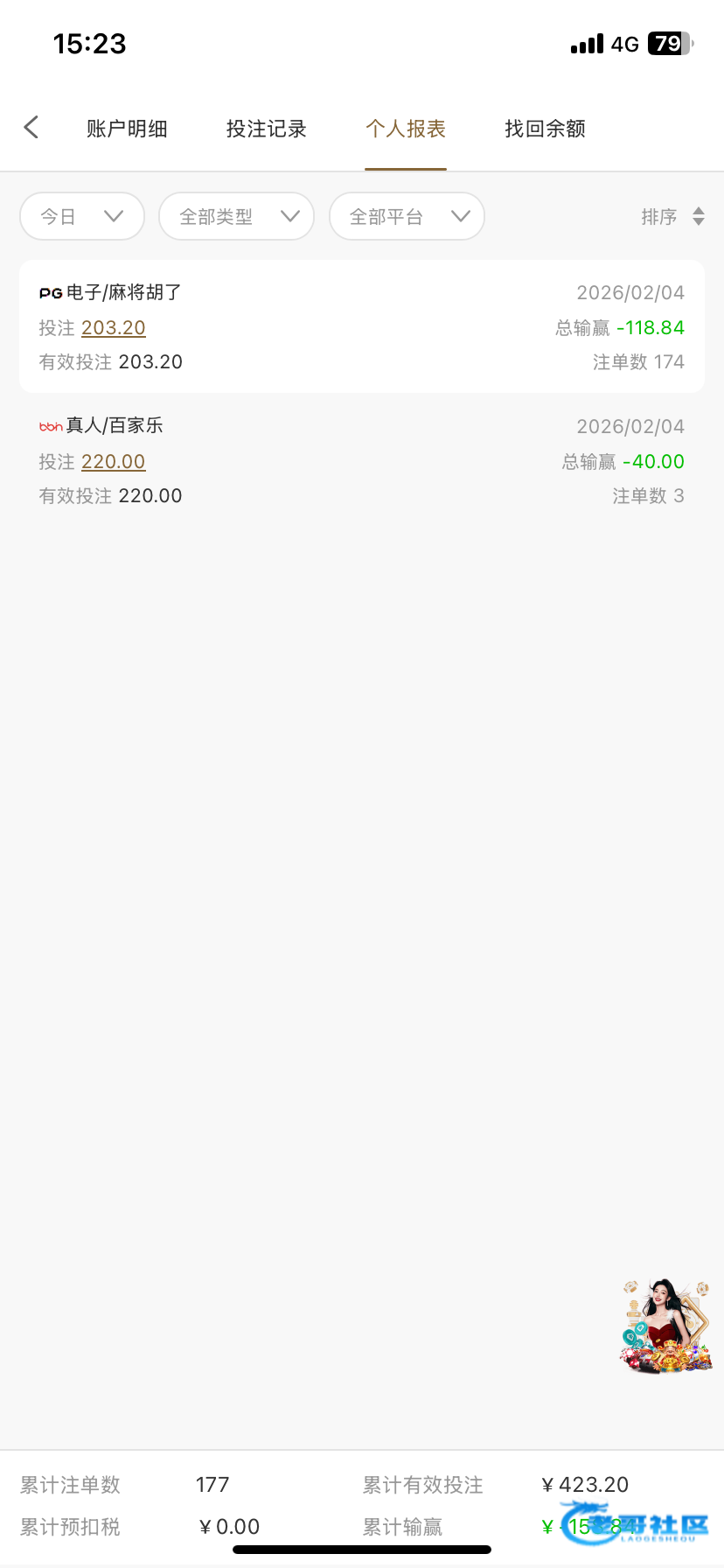Switch to the 投注记录 tab

[x=266, y=129]
